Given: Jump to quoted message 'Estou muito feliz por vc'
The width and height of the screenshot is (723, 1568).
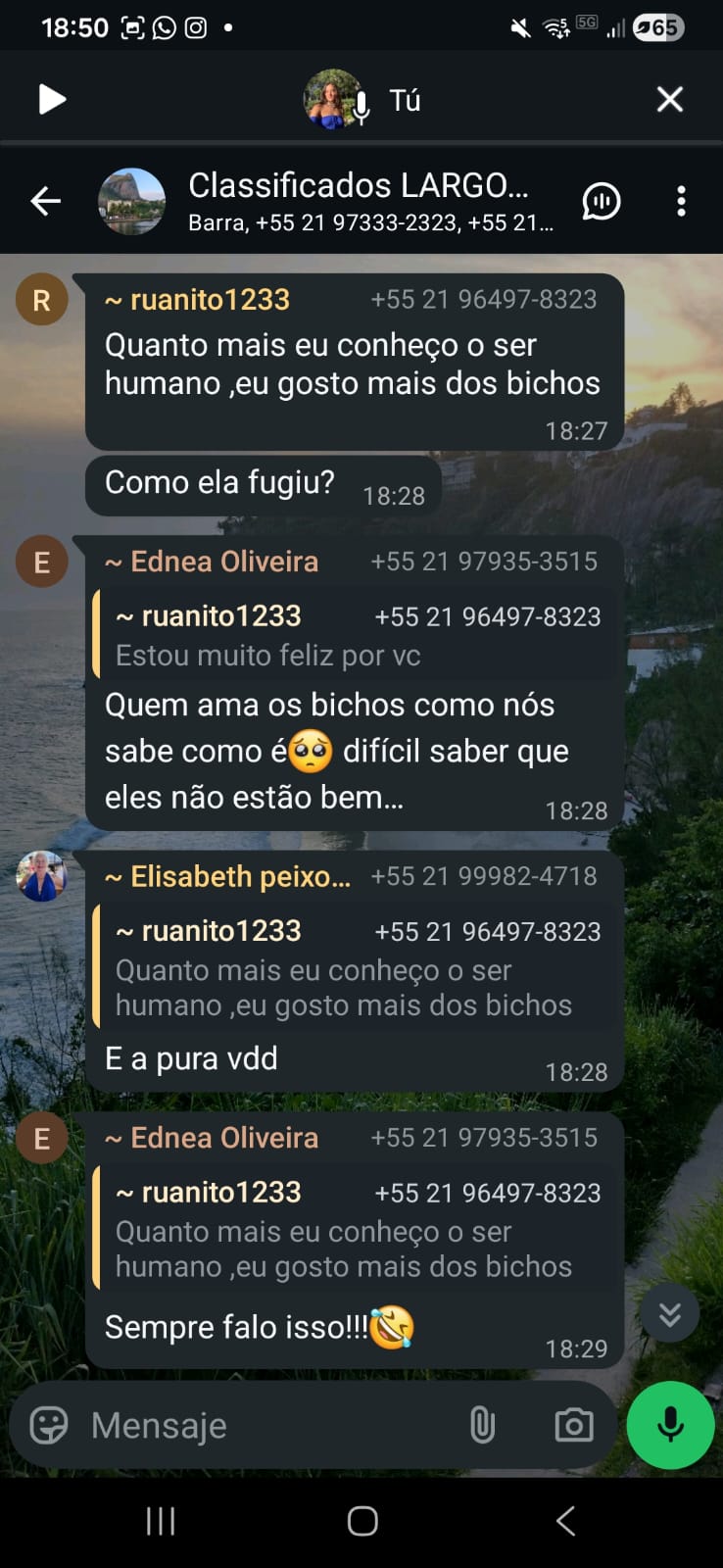Looking at the screenshot, I should coord(357,635).
